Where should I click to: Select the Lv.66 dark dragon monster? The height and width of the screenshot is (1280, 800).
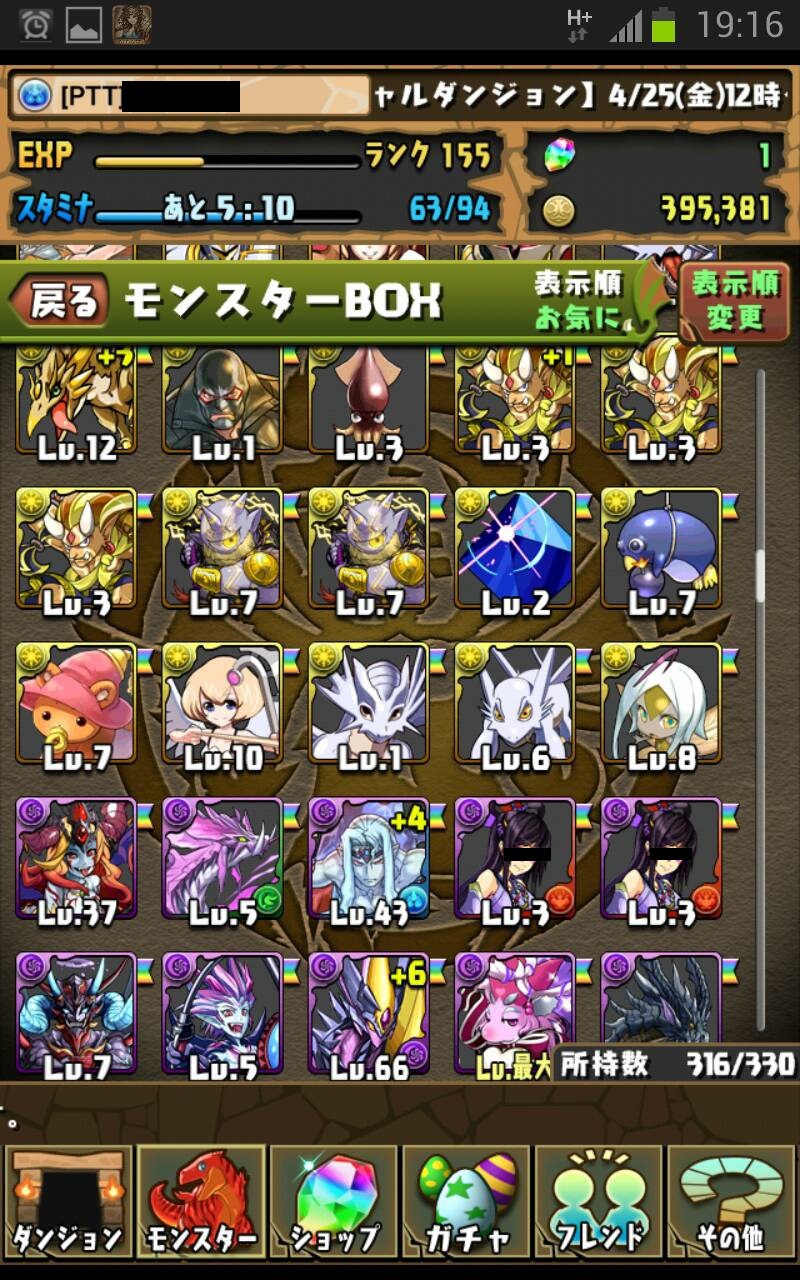369,1012
